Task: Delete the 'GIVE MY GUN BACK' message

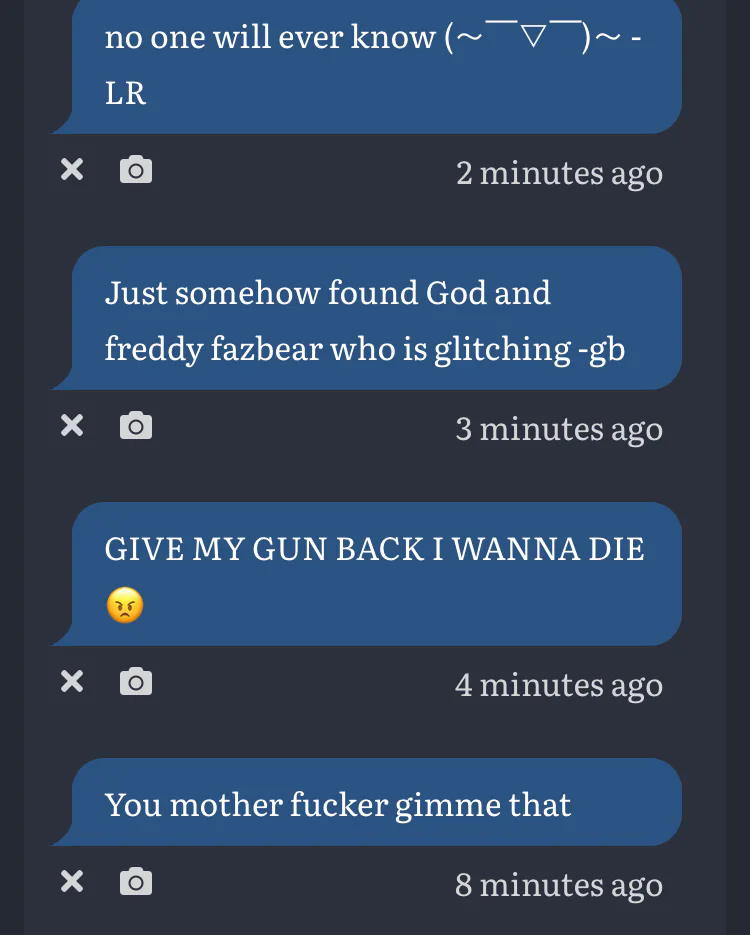Action: click(72, 682)
